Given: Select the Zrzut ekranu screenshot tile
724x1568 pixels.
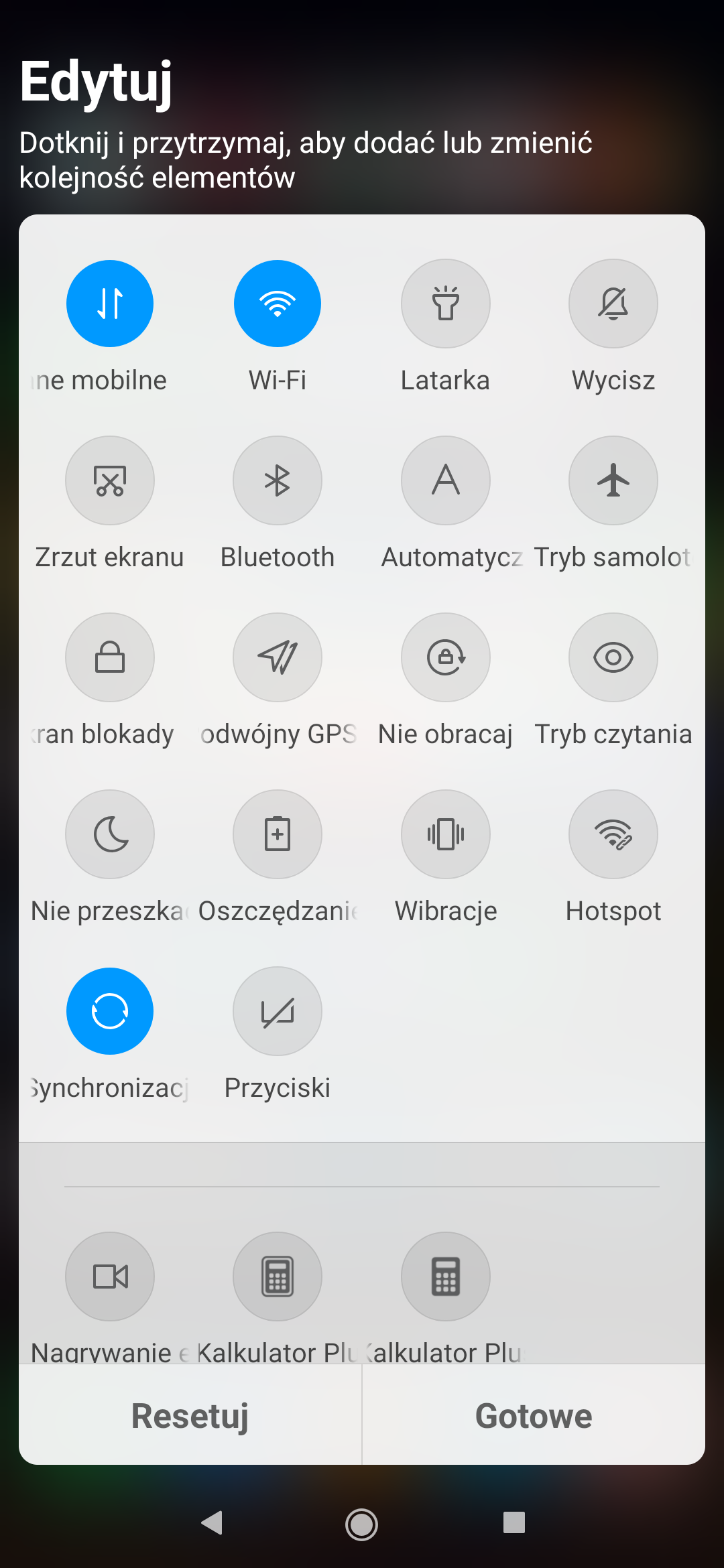Looking at the screenshot, I should click(x=110, y=480).
